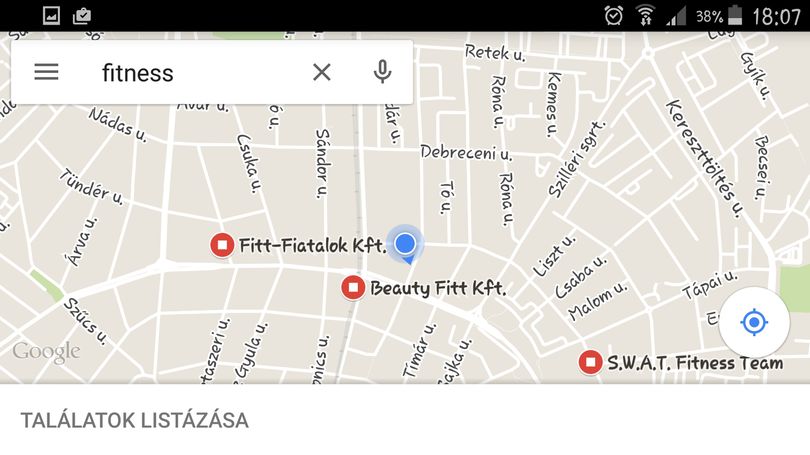The width and height of the screenshot is (810, 455).
Task: Open the hamburger menu drawer
Action: pos(46,72)
